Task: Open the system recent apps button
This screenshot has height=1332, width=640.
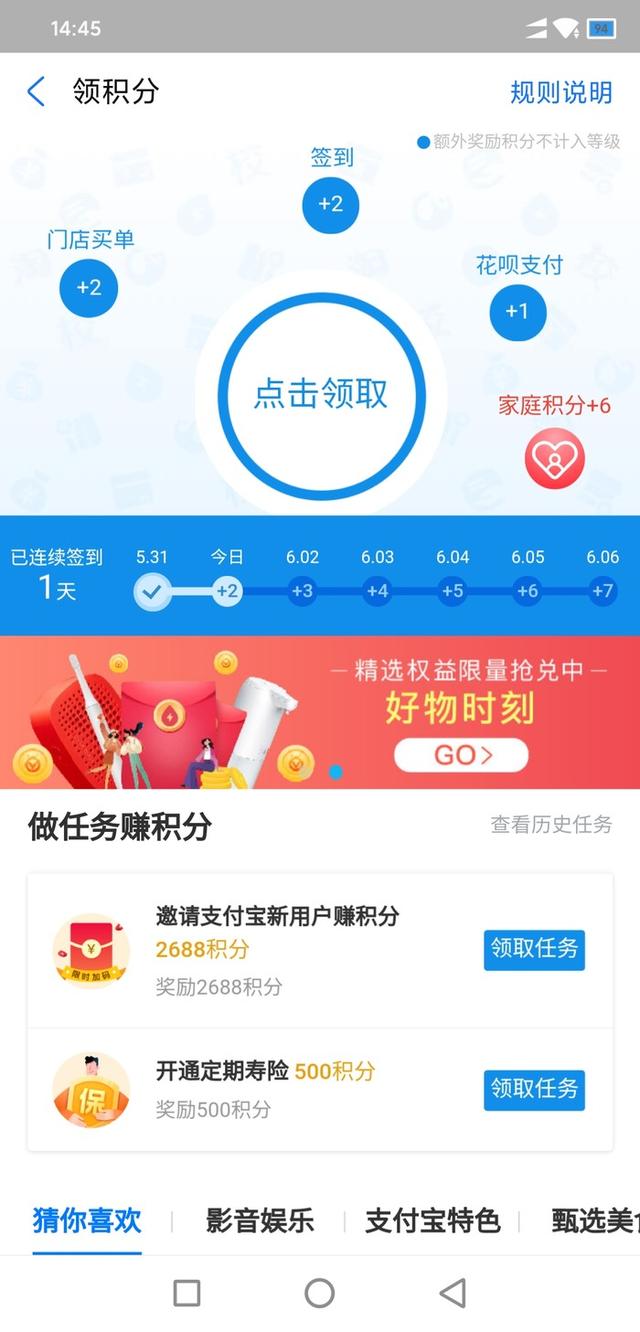Action: click(187, 1293)
